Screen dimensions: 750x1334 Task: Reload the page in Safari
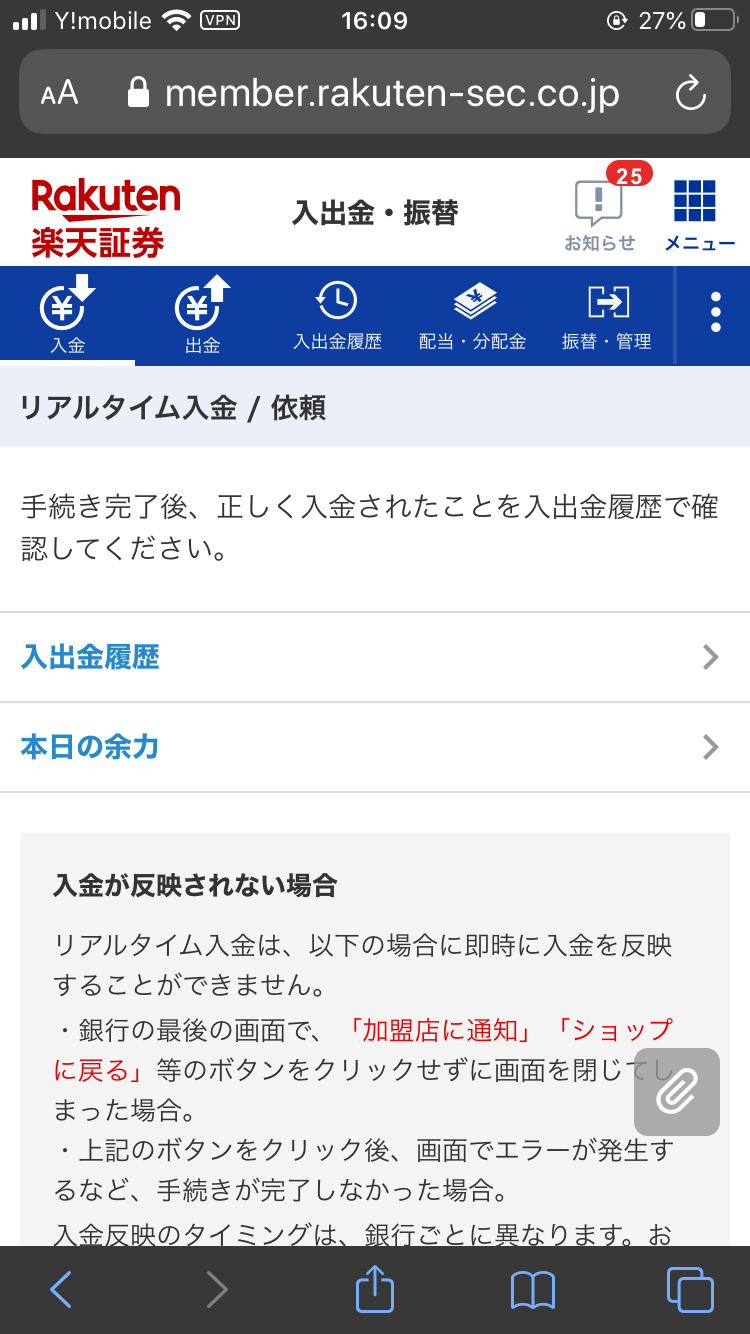click(x=690, y=94)
